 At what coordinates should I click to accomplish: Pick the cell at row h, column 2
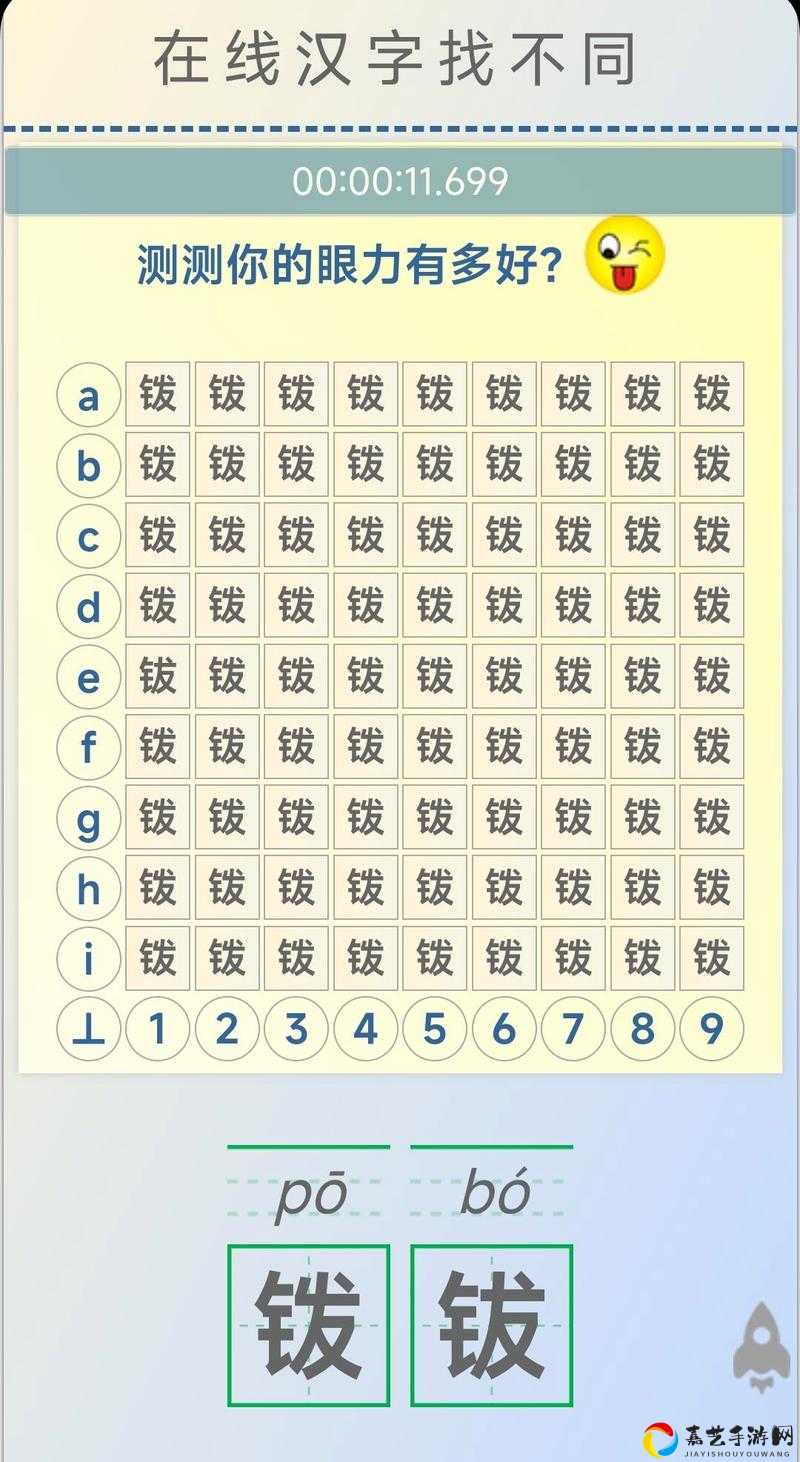pos(227,887)
